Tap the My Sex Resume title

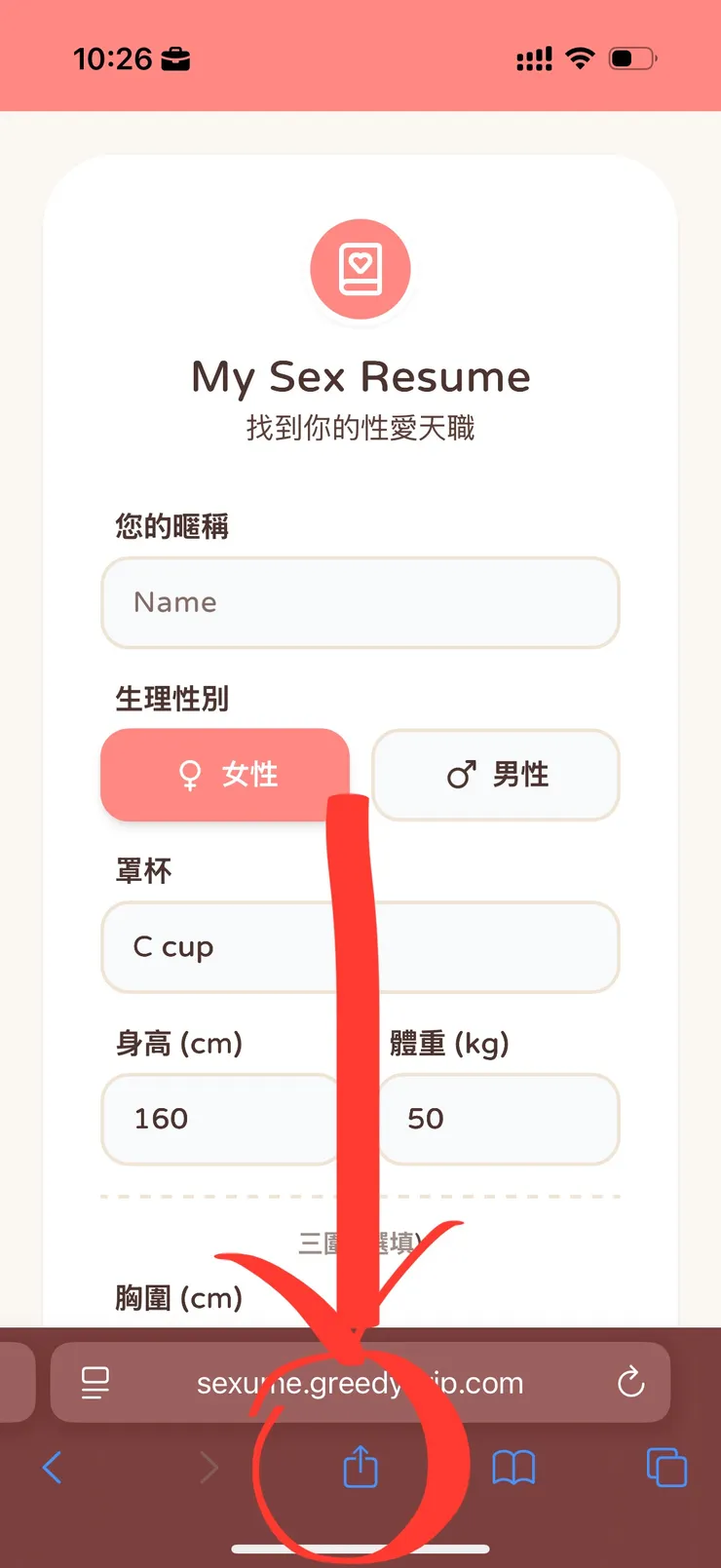click(360, 377)
